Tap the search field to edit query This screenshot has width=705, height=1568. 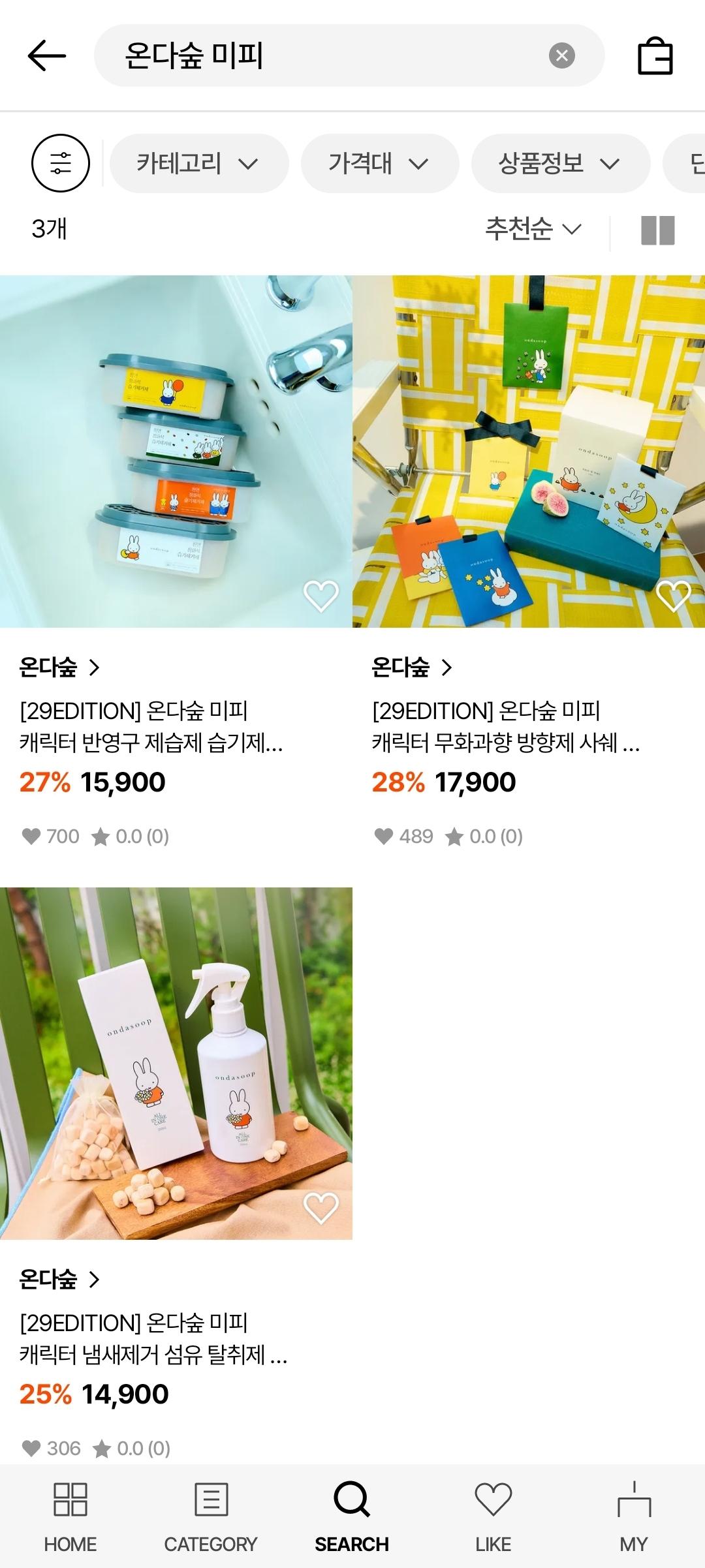coord(326,55)
